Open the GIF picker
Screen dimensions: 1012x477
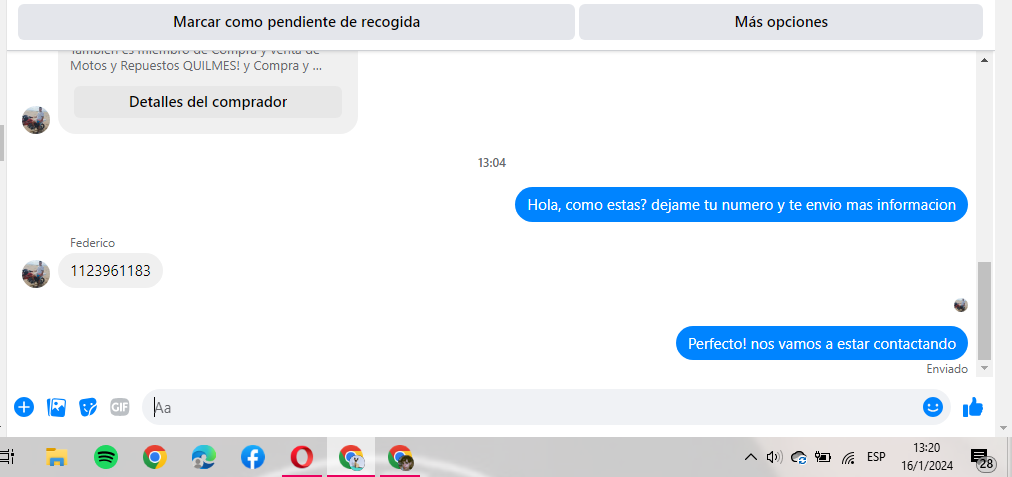coord(120,407)
